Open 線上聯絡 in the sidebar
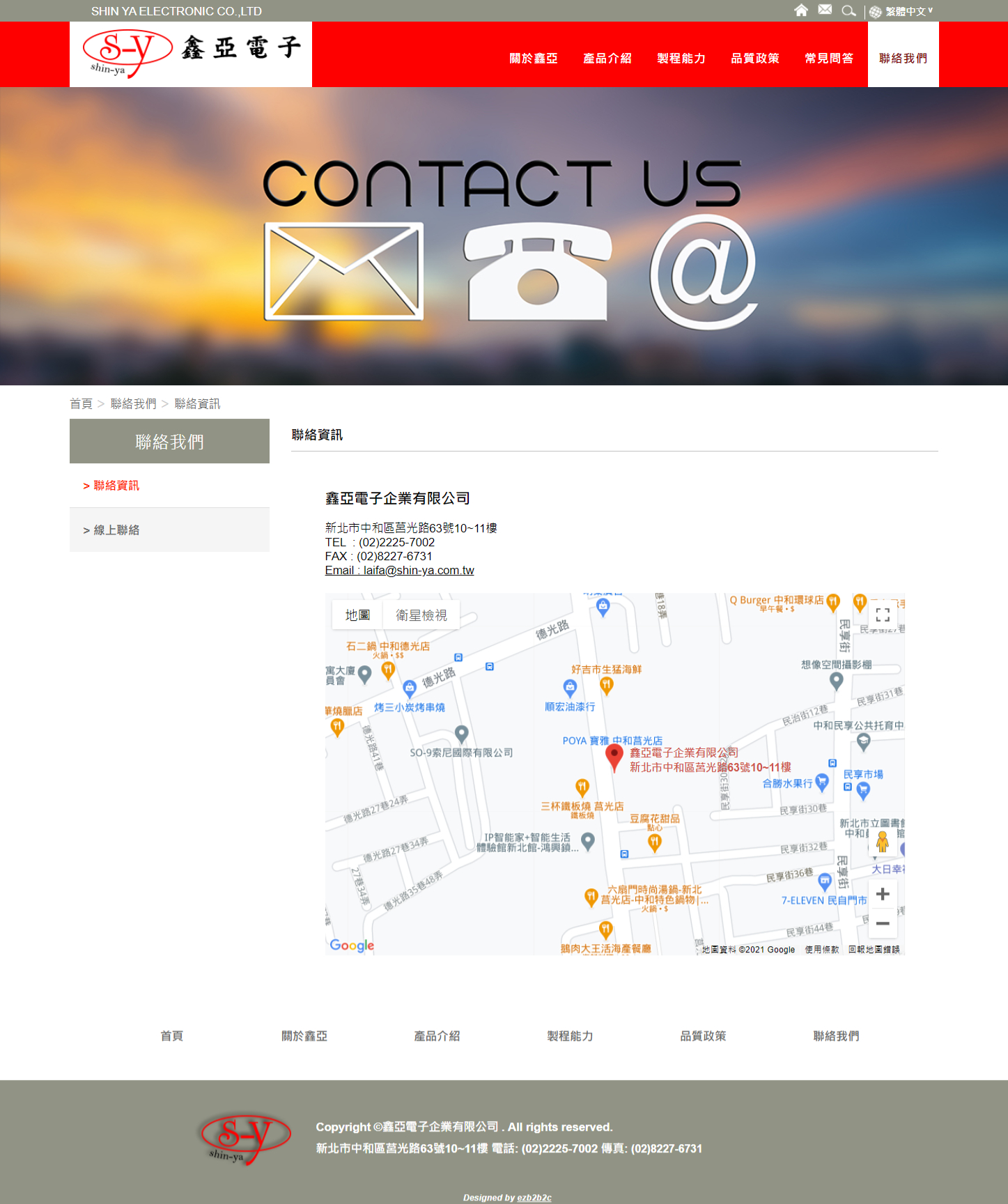This screenshot has width=1008, height=1204. pos(169,530)
